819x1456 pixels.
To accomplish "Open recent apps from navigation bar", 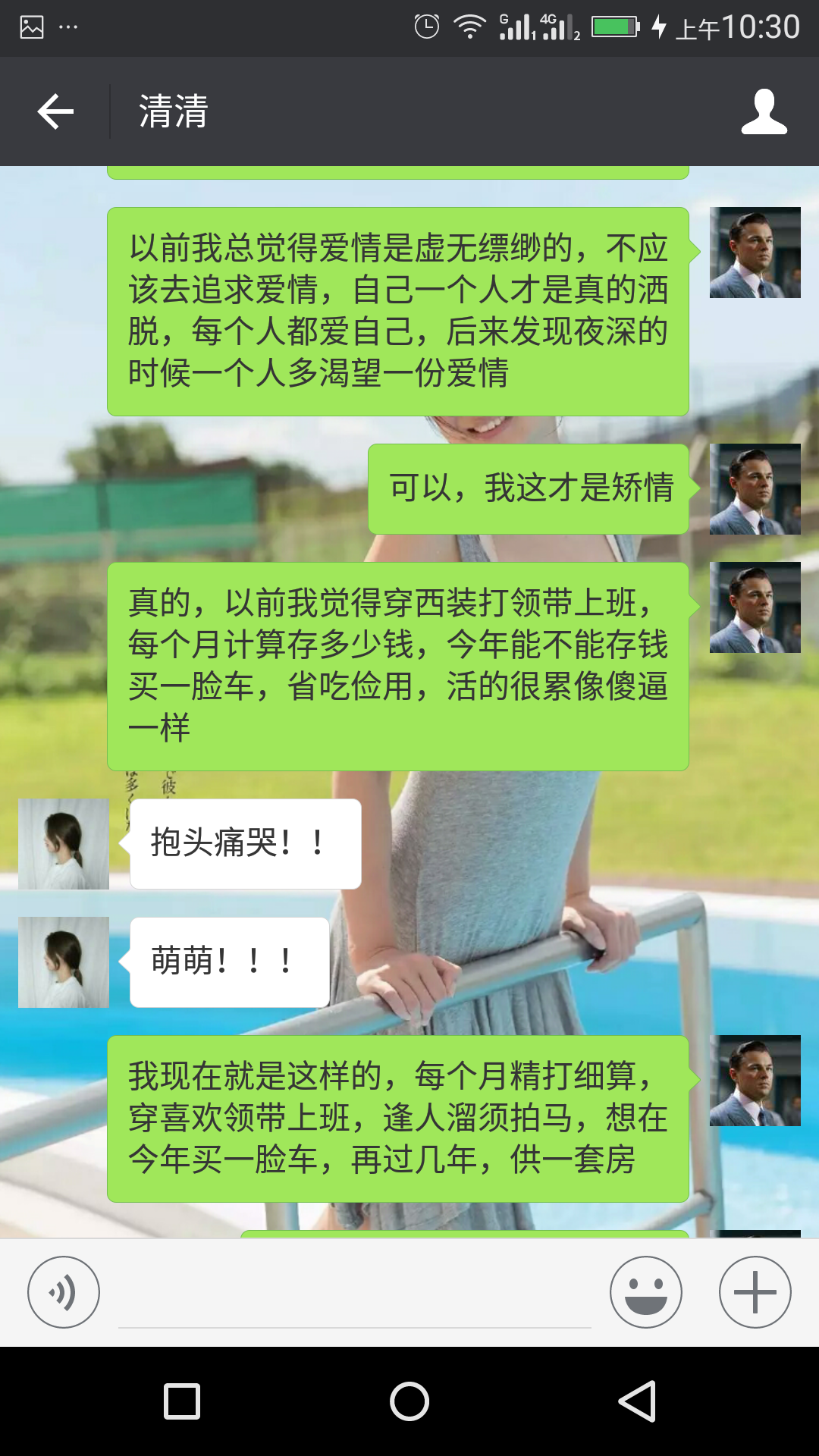I will click(182, 1401).
